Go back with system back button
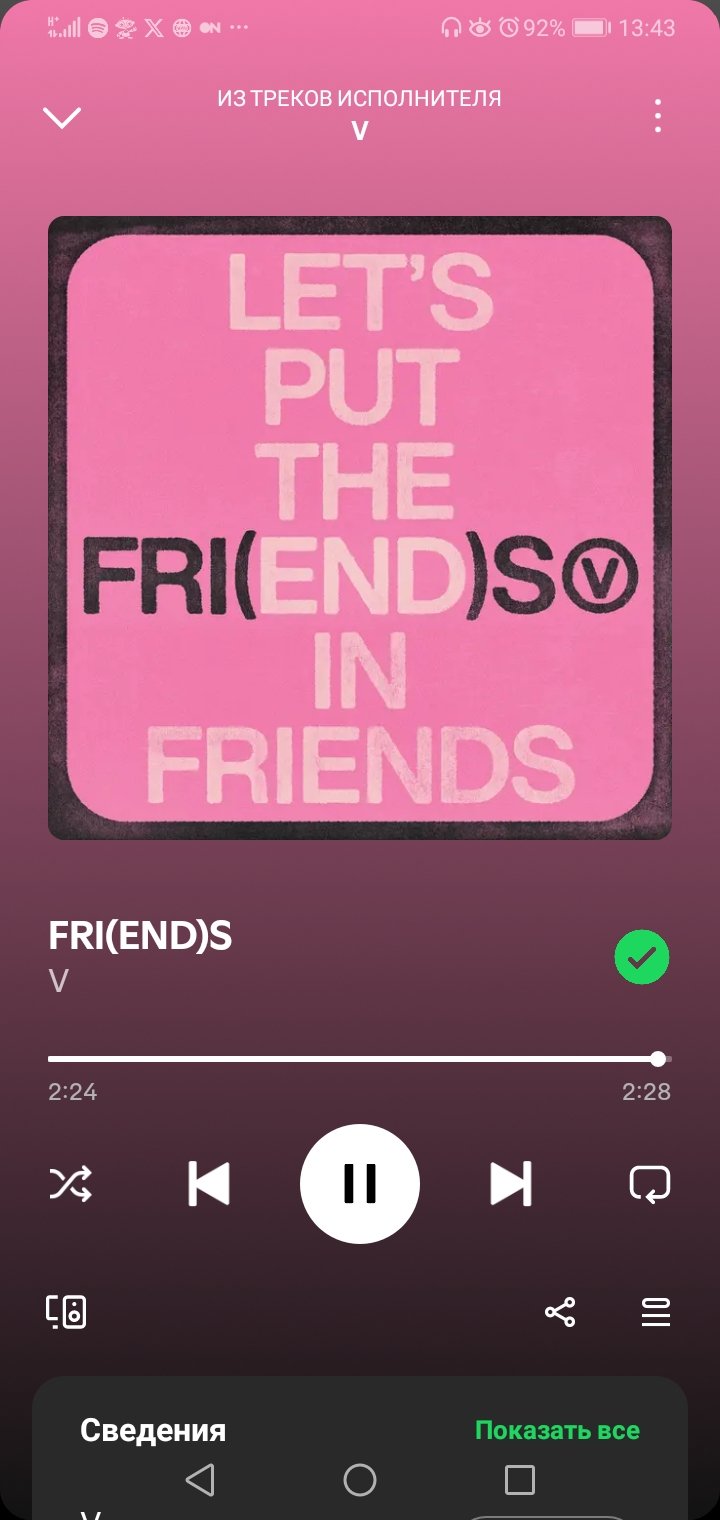Viewport: 720px width, 1520px height. pyautogui.click(x=200, y=1480)
